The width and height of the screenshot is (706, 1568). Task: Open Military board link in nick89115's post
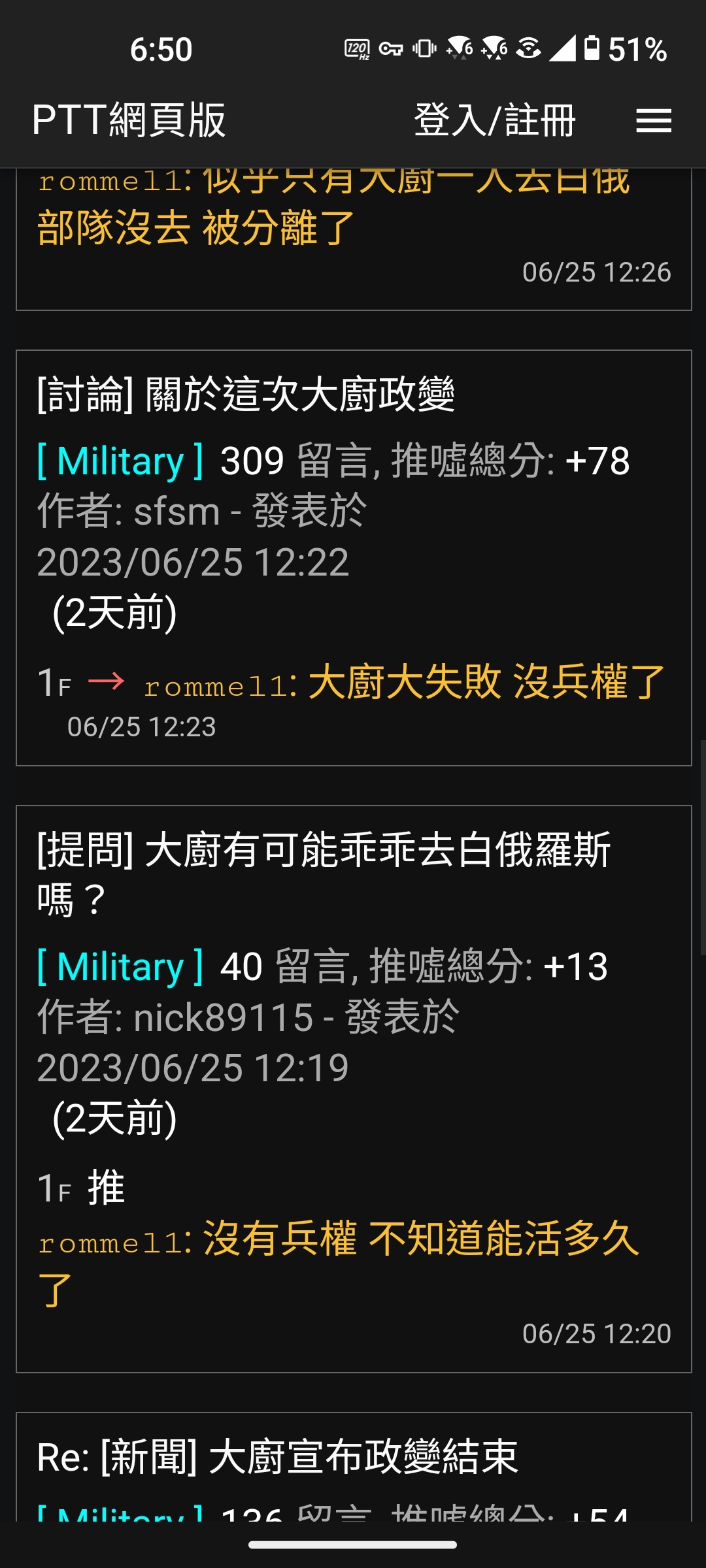[x=120, y=967]
